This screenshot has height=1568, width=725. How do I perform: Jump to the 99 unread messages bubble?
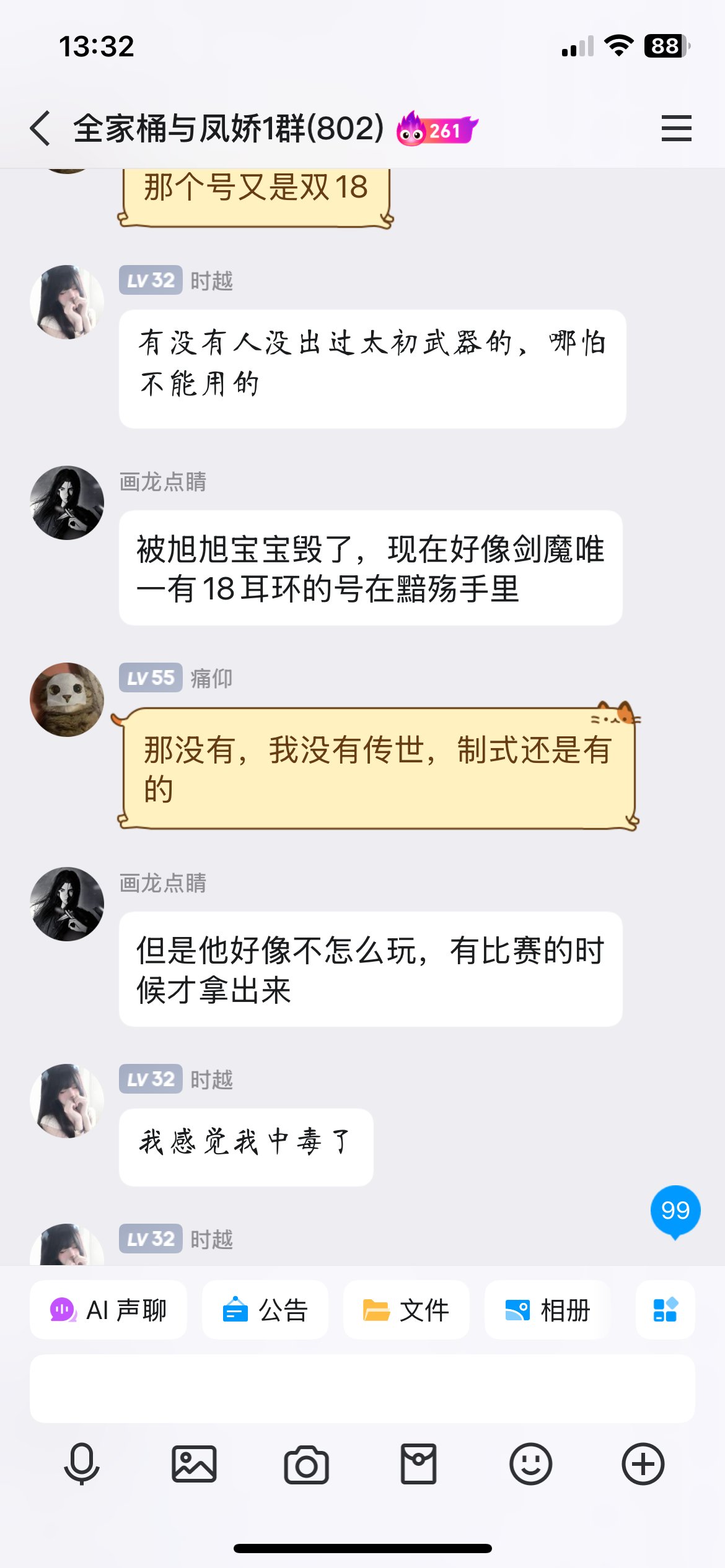pyautogui.click(x=675, y=1212)
